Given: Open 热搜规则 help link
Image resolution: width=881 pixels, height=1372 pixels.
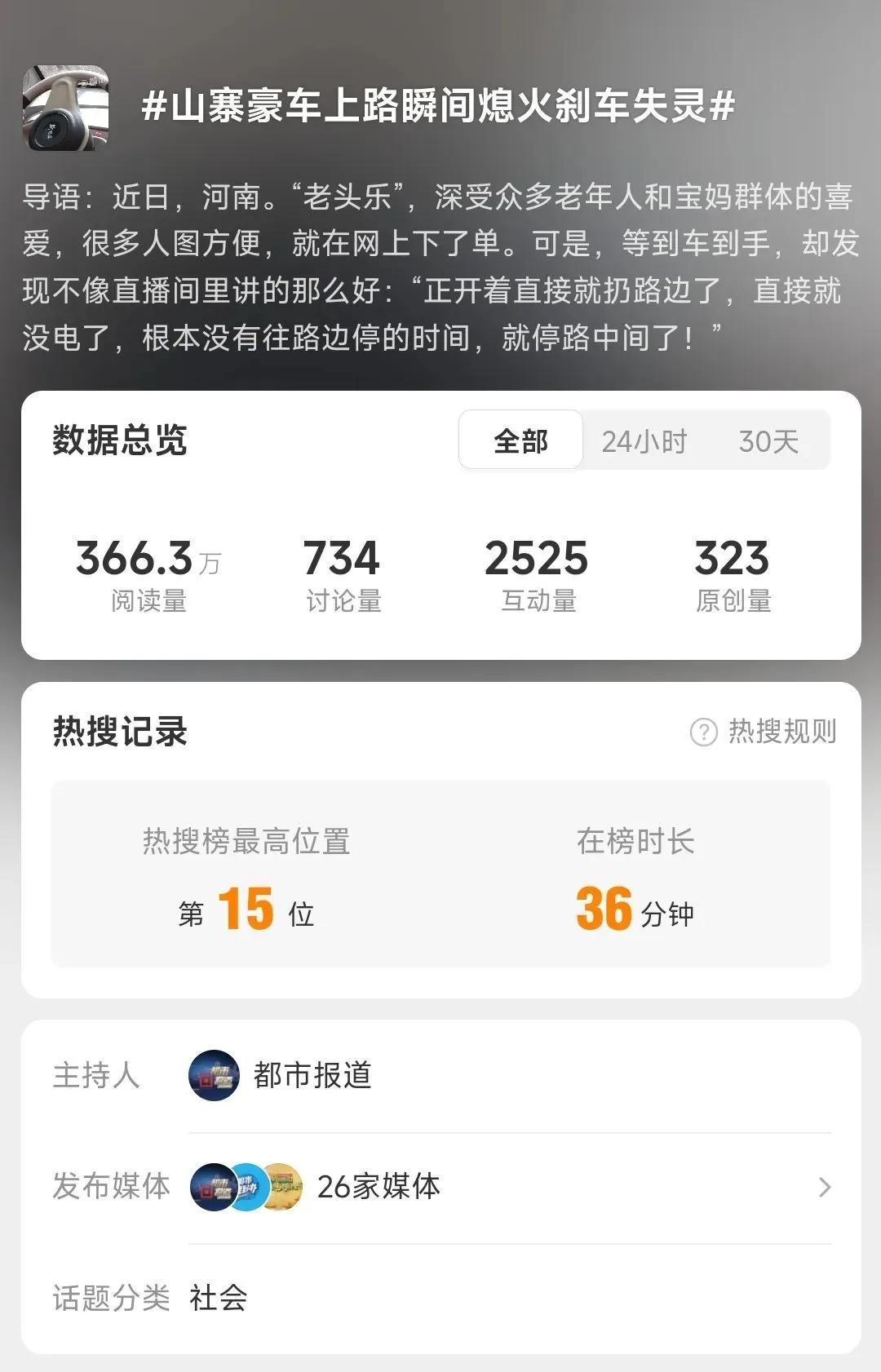Looking at the screenshot, I should point(764,732).
